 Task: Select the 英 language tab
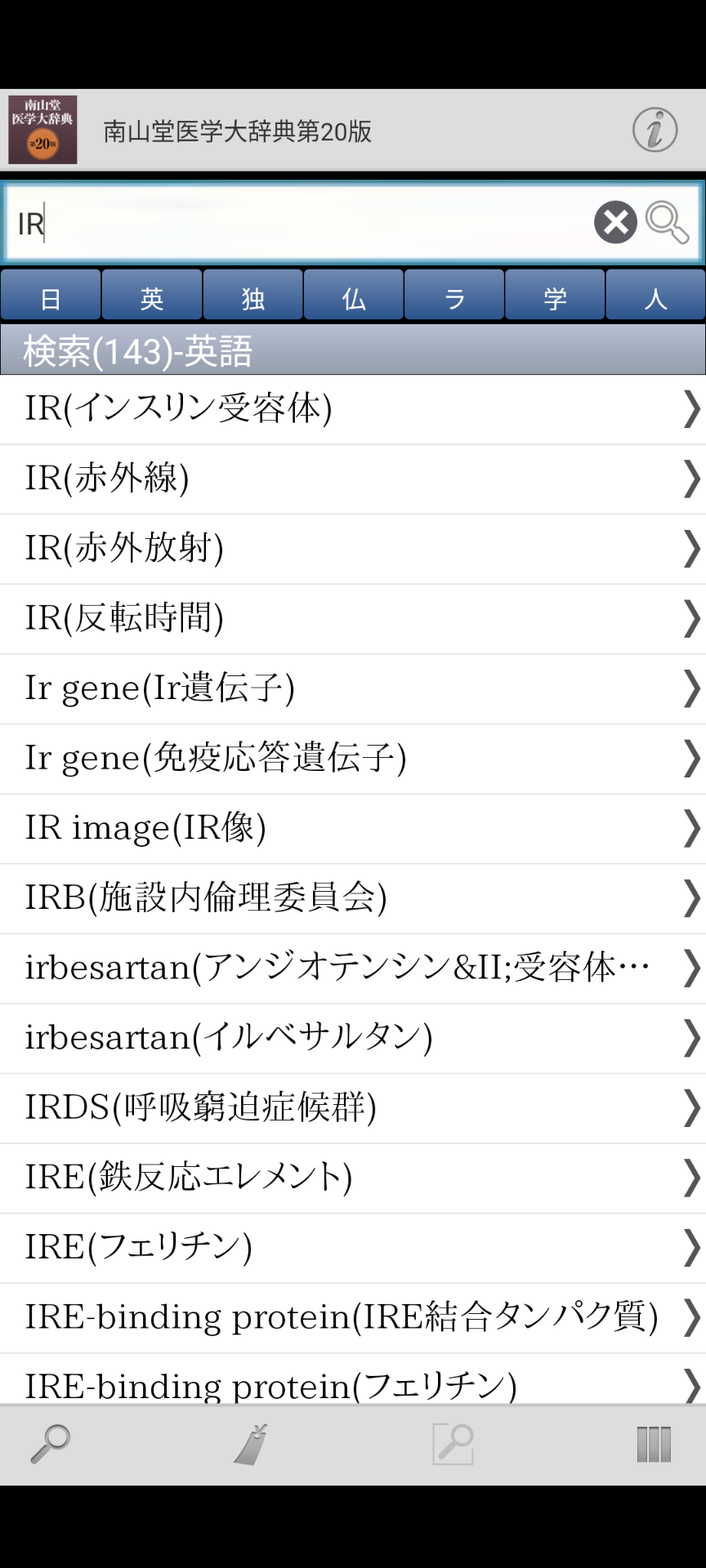click(x=152, y=298)
